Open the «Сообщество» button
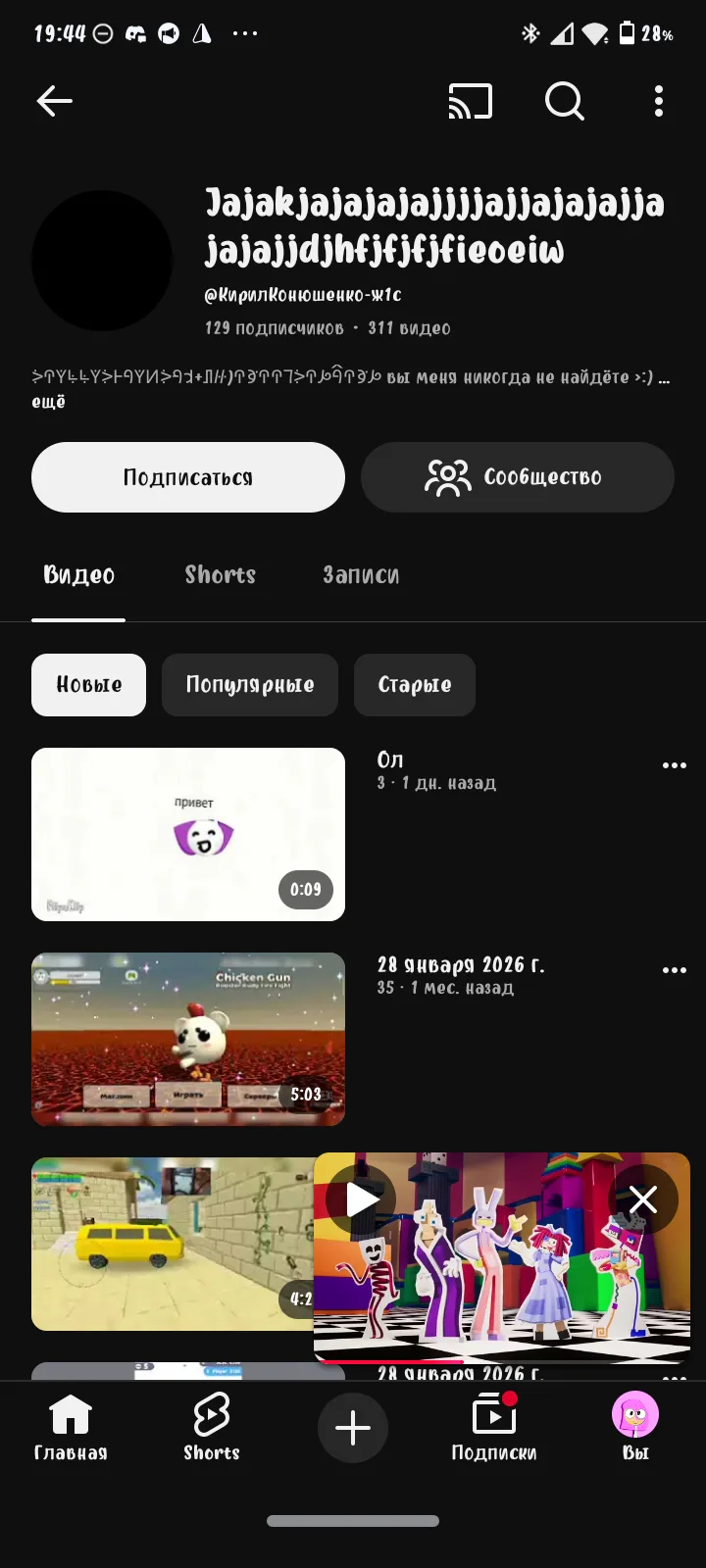Screen dimensions: 706x1568 (517, 477)
